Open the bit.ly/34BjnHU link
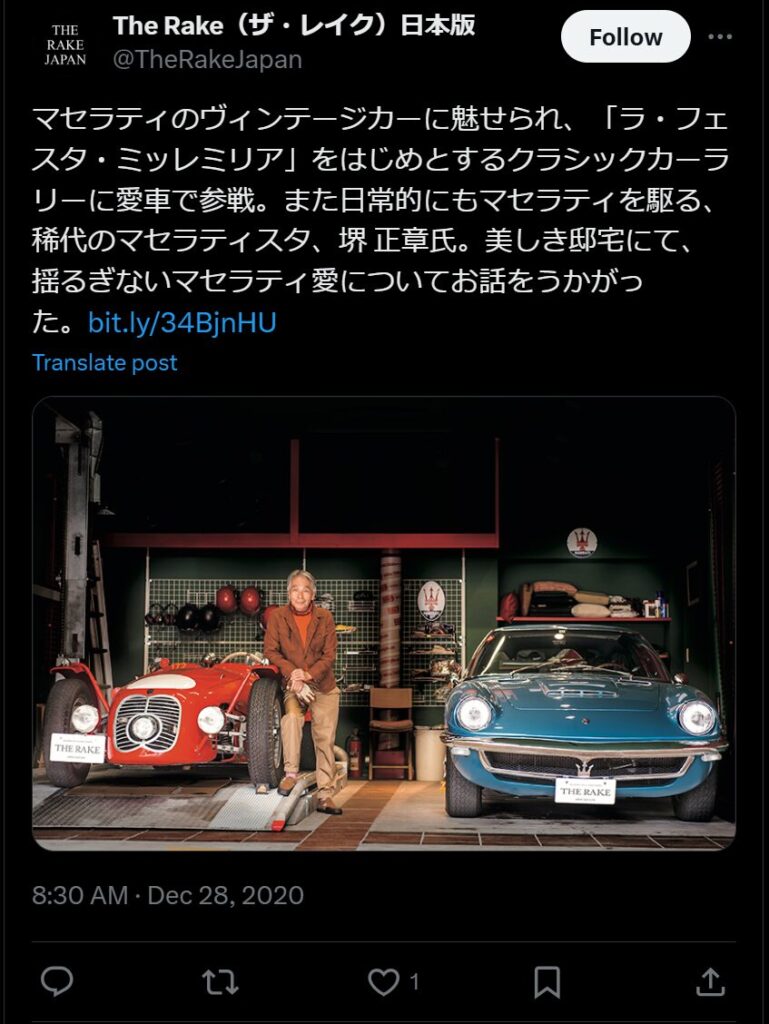769x1024 pixels. [182, 322]
